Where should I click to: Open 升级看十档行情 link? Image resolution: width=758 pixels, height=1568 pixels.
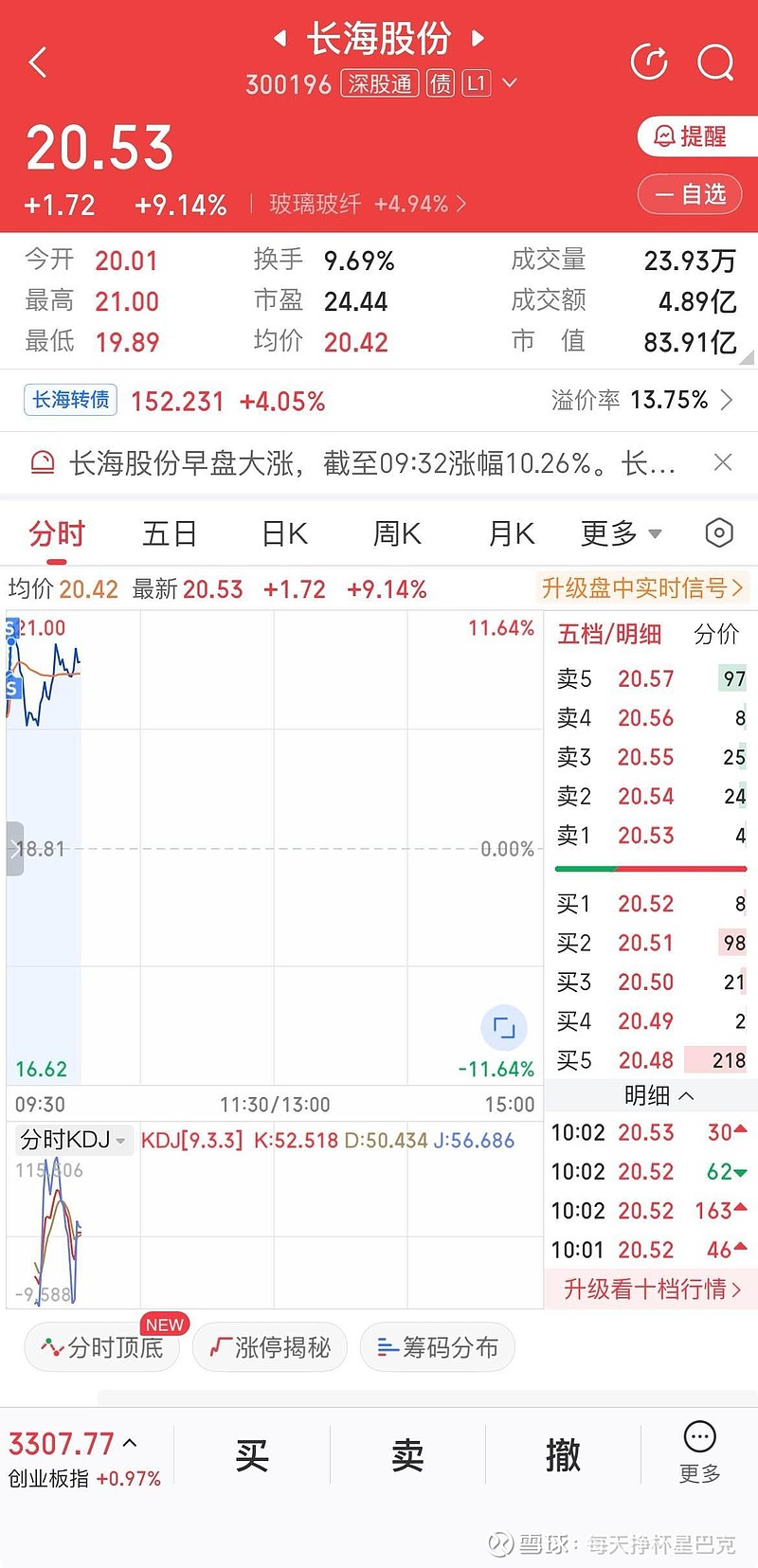650,1289
